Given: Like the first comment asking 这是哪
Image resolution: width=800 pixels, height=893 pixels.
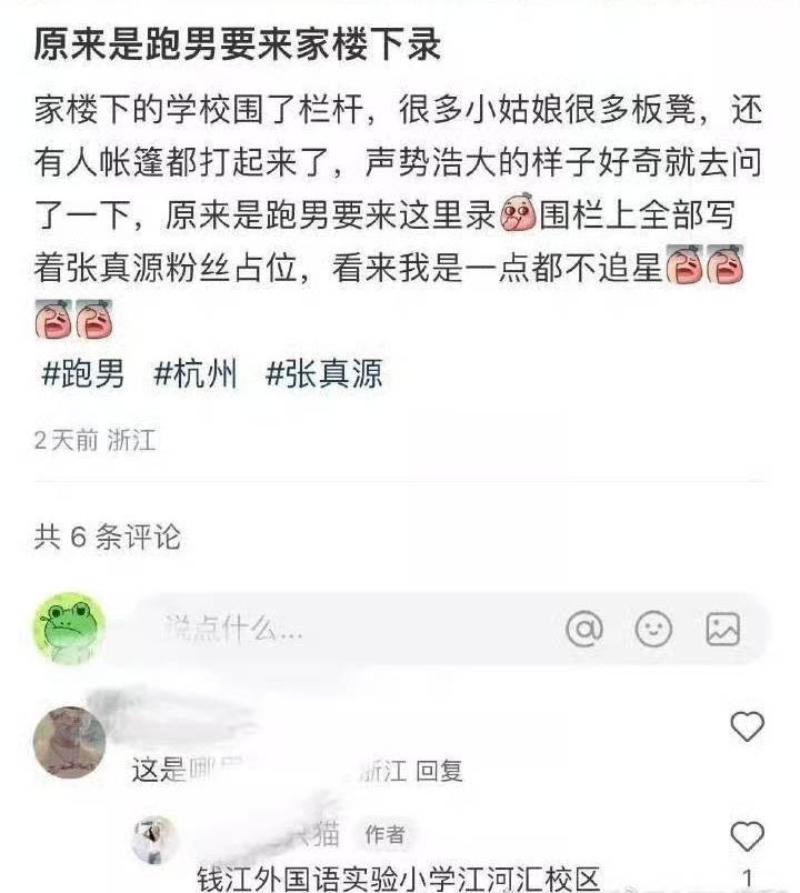Looking at the screenshot, I should point(747,728).
